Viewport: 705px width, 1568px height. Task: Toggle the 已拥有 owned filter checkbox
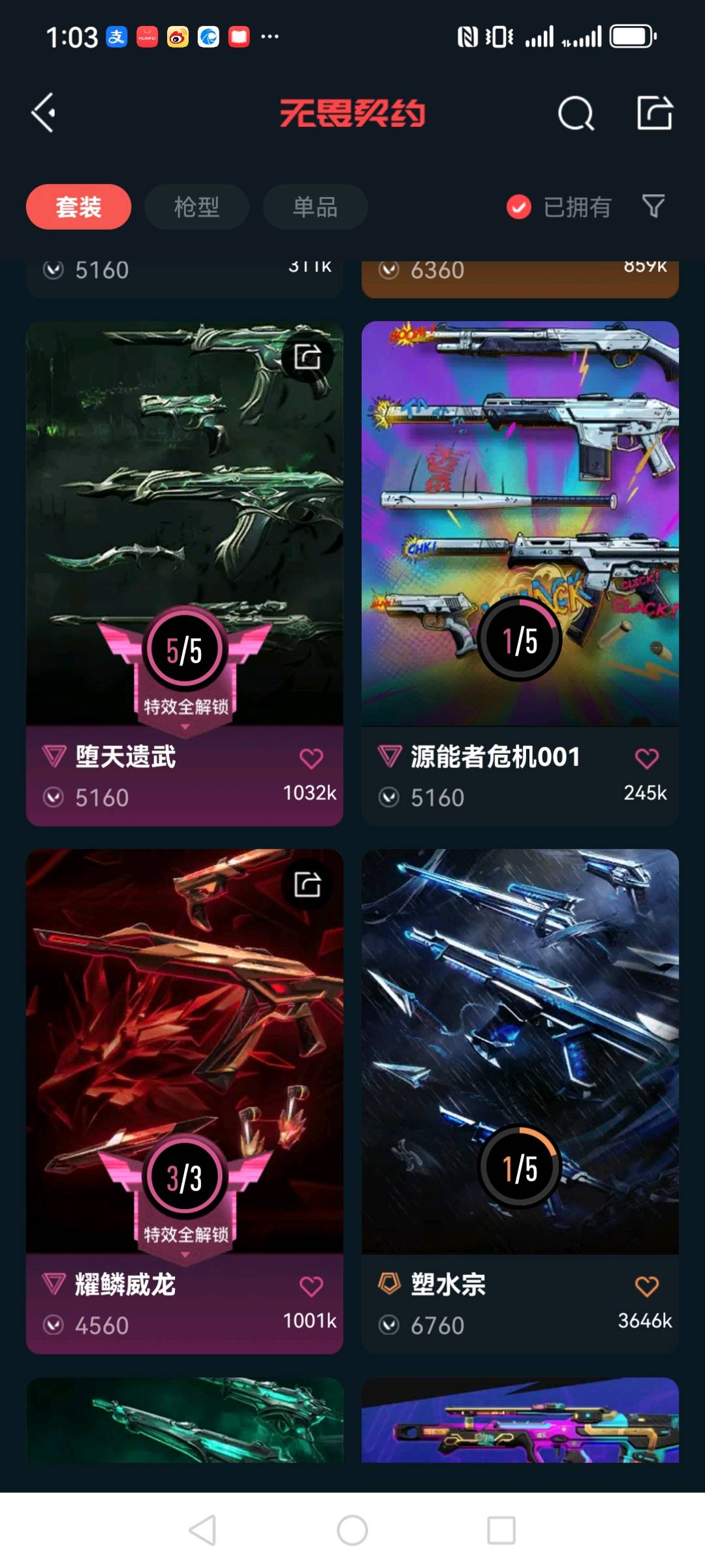coord(519,208)
